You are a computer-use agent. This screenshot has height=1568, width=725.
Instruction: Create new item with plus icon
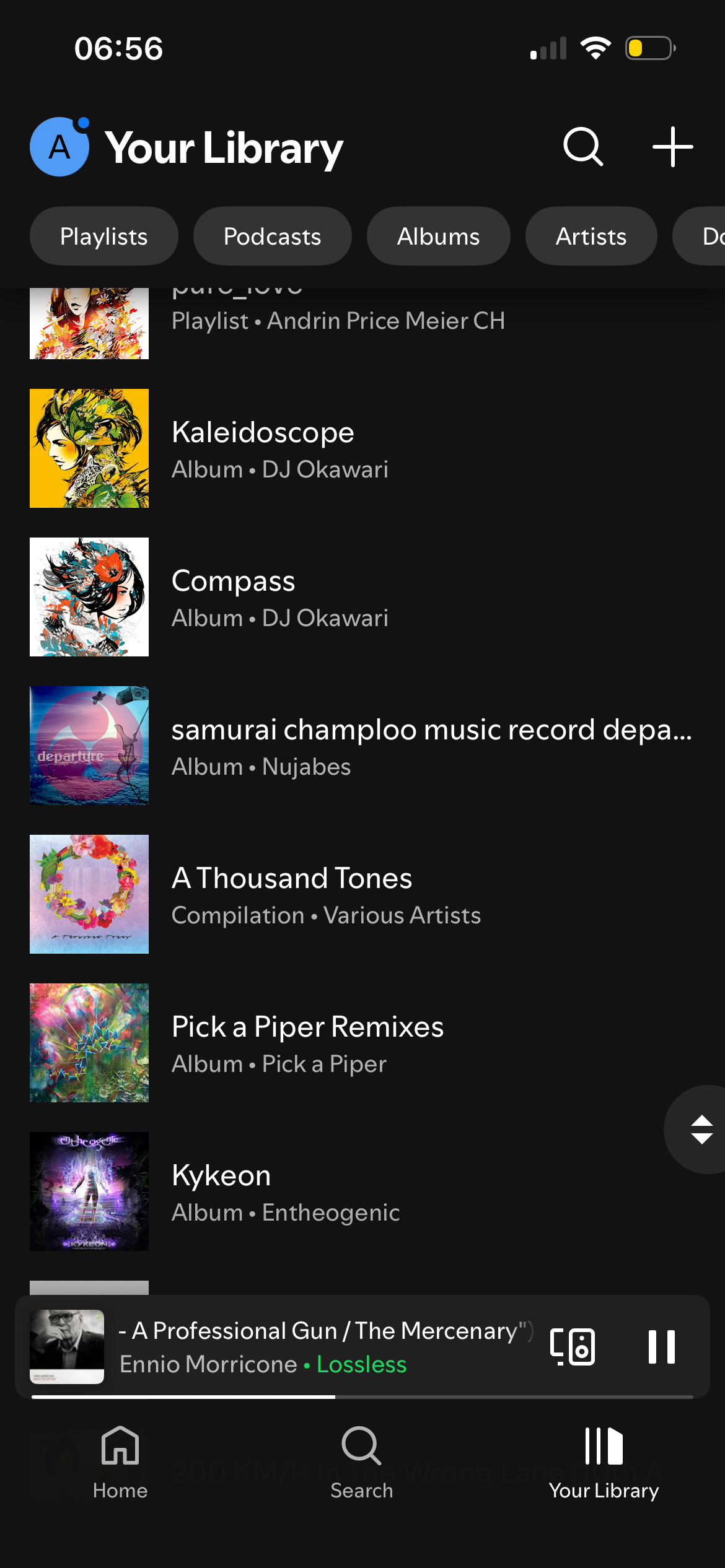672,147
